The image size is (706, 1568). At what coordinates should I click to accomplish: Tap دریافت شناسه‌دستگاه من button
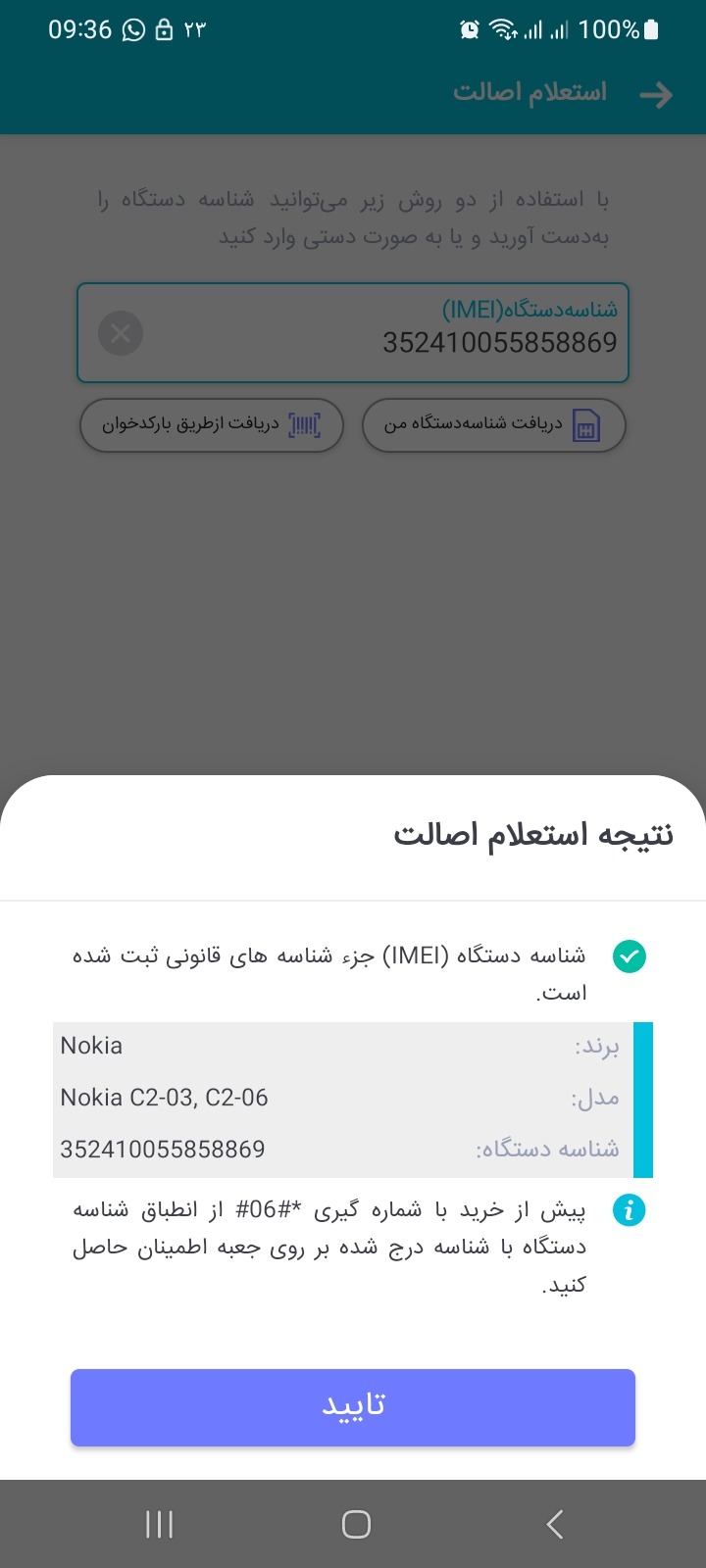pyautogui.click(x=494, y=425)
